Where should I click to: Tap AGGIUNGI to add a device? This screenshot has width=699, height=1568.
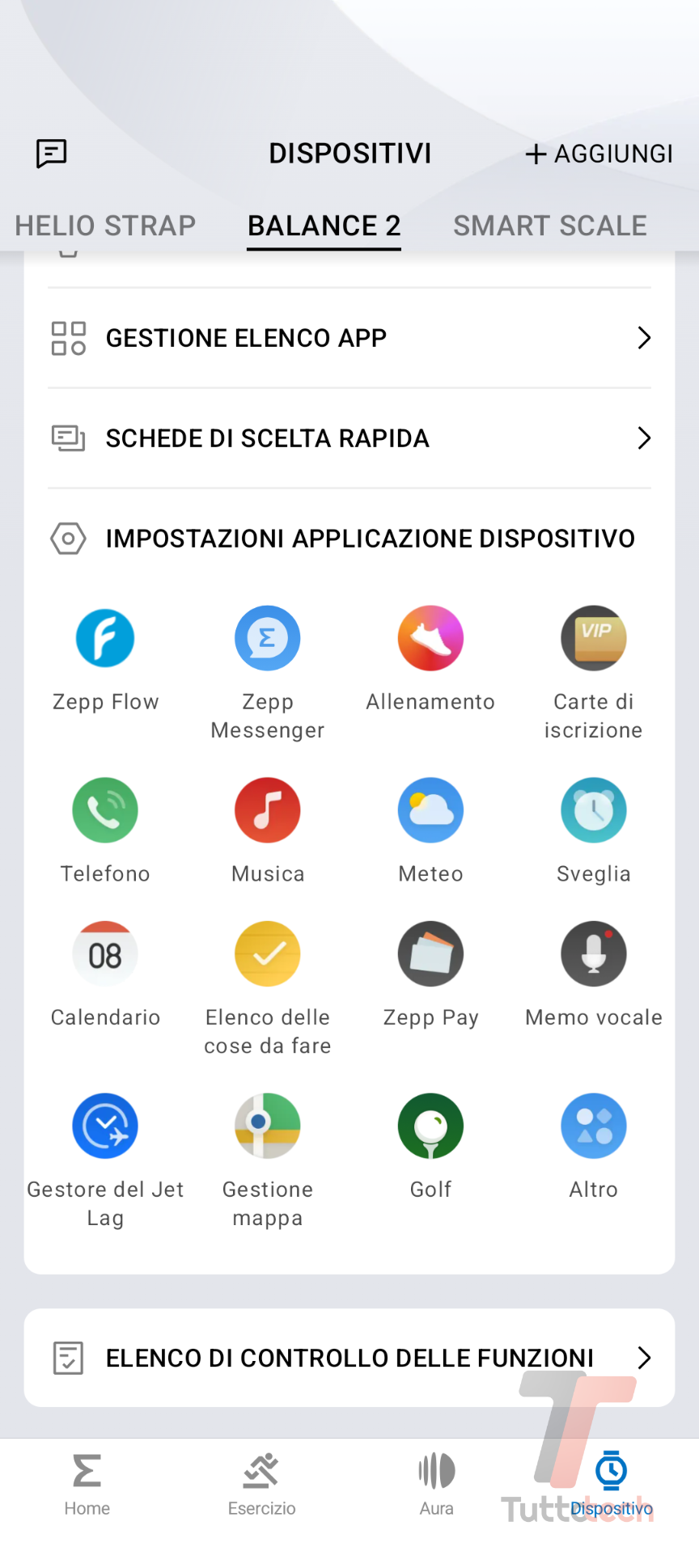(599, 154)
